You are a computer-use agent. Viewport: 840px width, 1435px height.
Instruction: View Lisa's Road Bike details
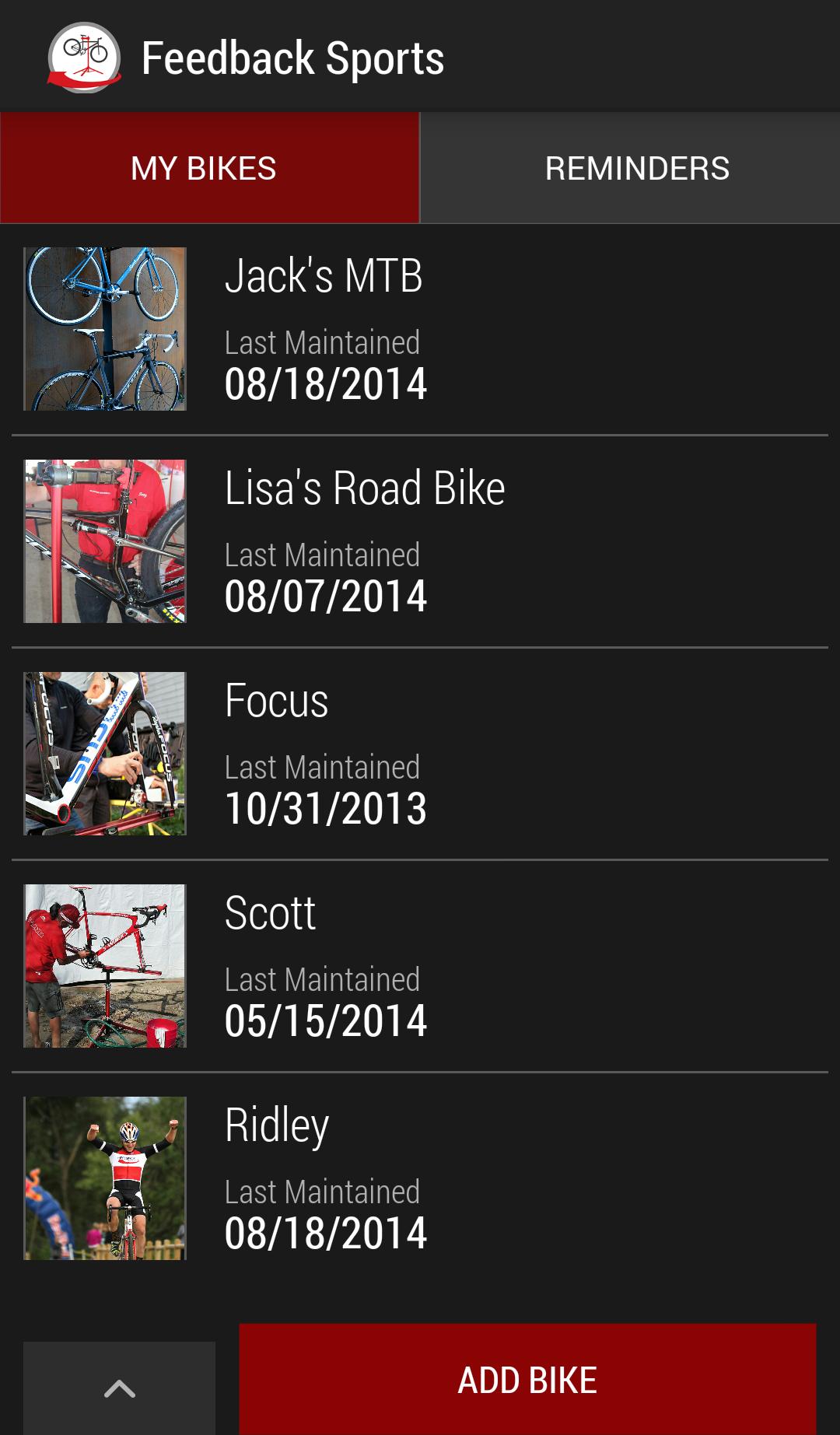[420, 541]
